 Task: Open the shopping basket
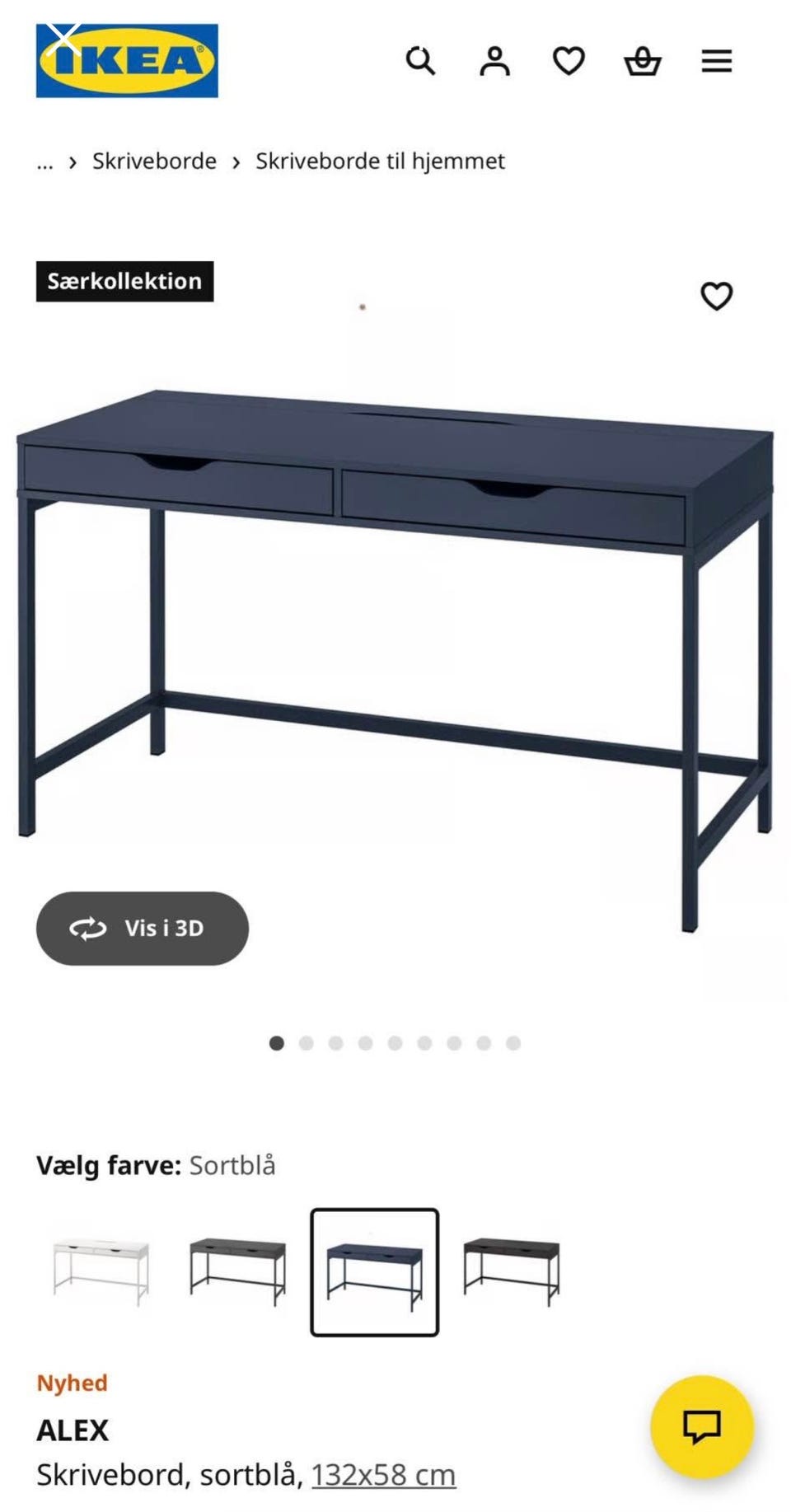point(643,61)
